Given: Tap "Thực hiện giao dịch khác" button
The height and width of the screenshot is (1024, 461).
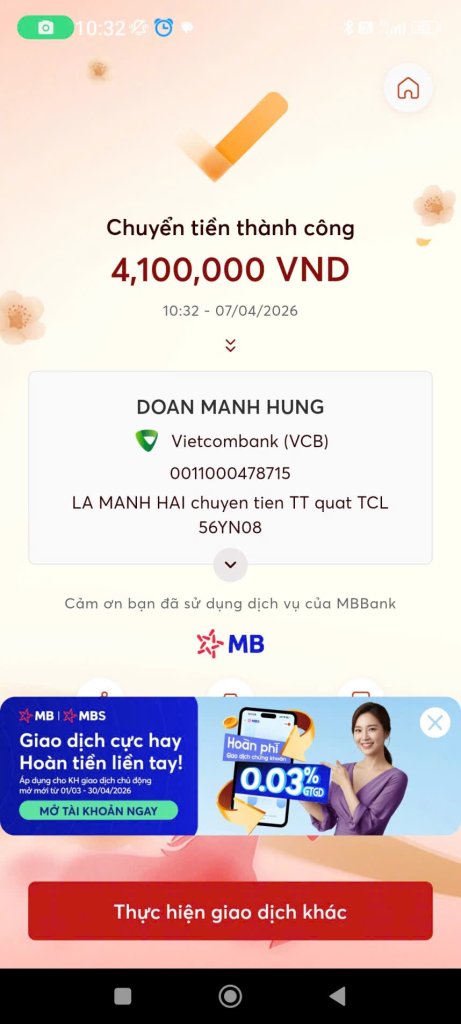Looking at the screenshot, I should (230, 911).
